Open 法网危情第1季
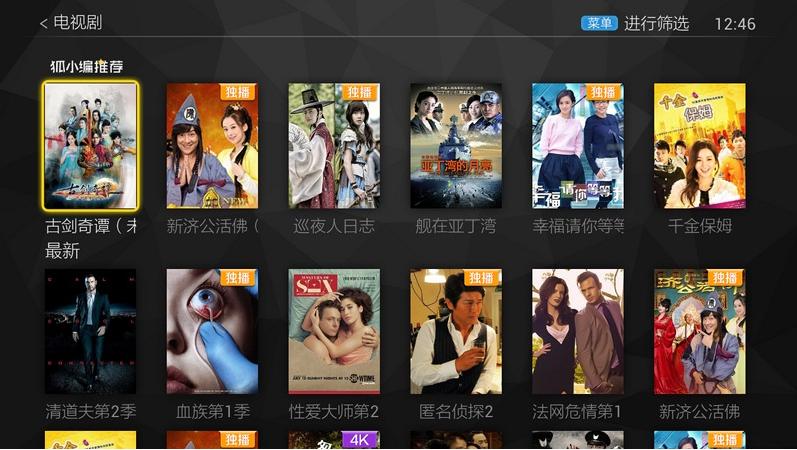 (578, 331)
